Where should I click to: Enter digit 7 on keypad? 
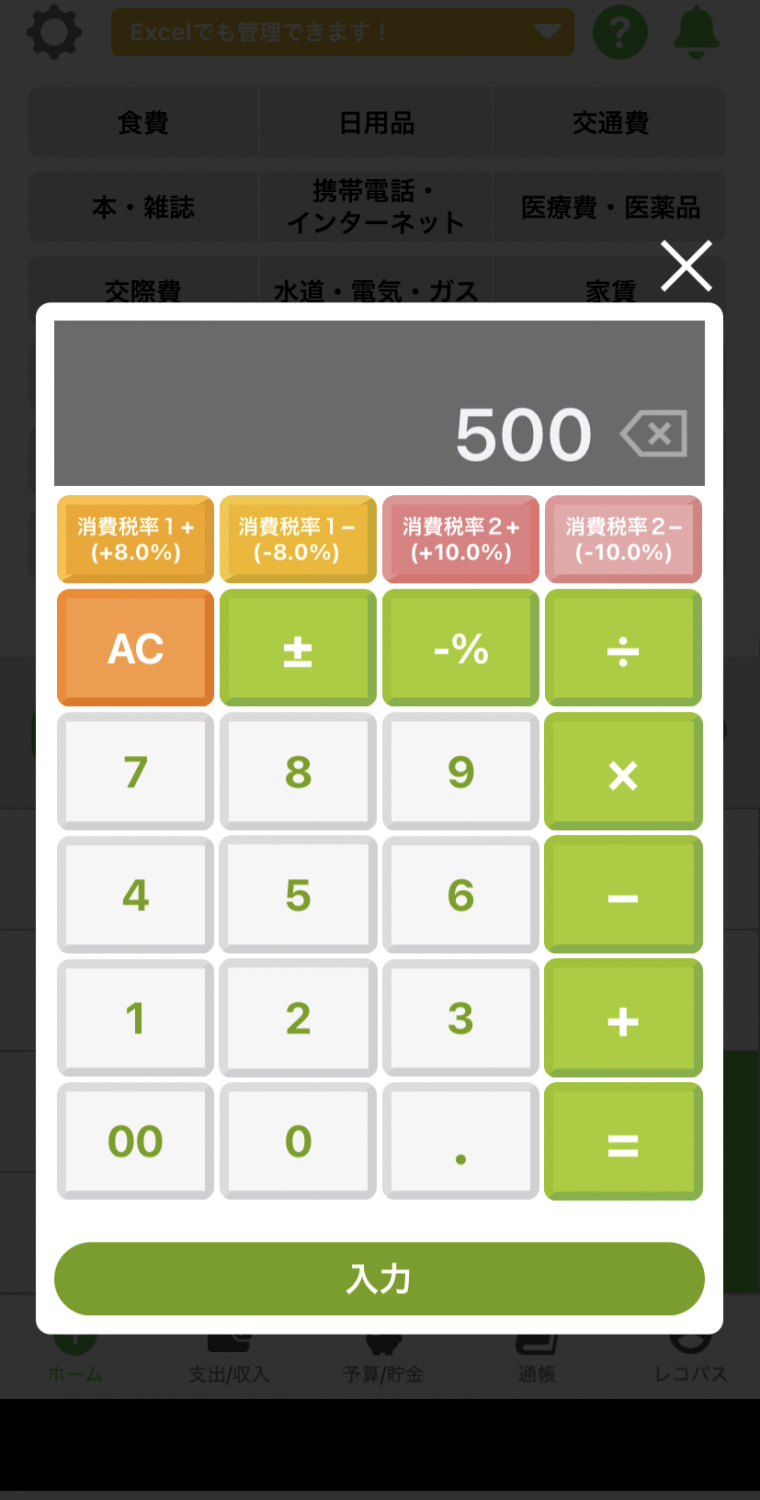[x=136, y=772]
